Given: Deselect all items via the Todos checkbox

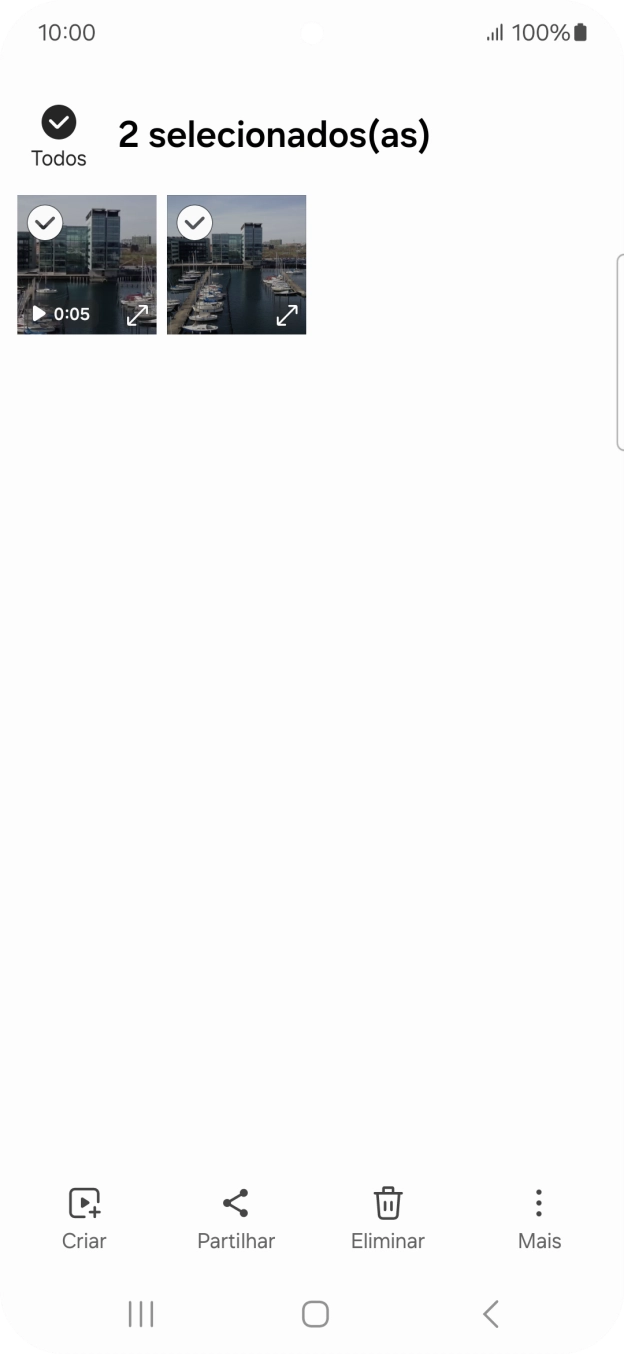Looking at the screenshot, I should tap(59, 123).
